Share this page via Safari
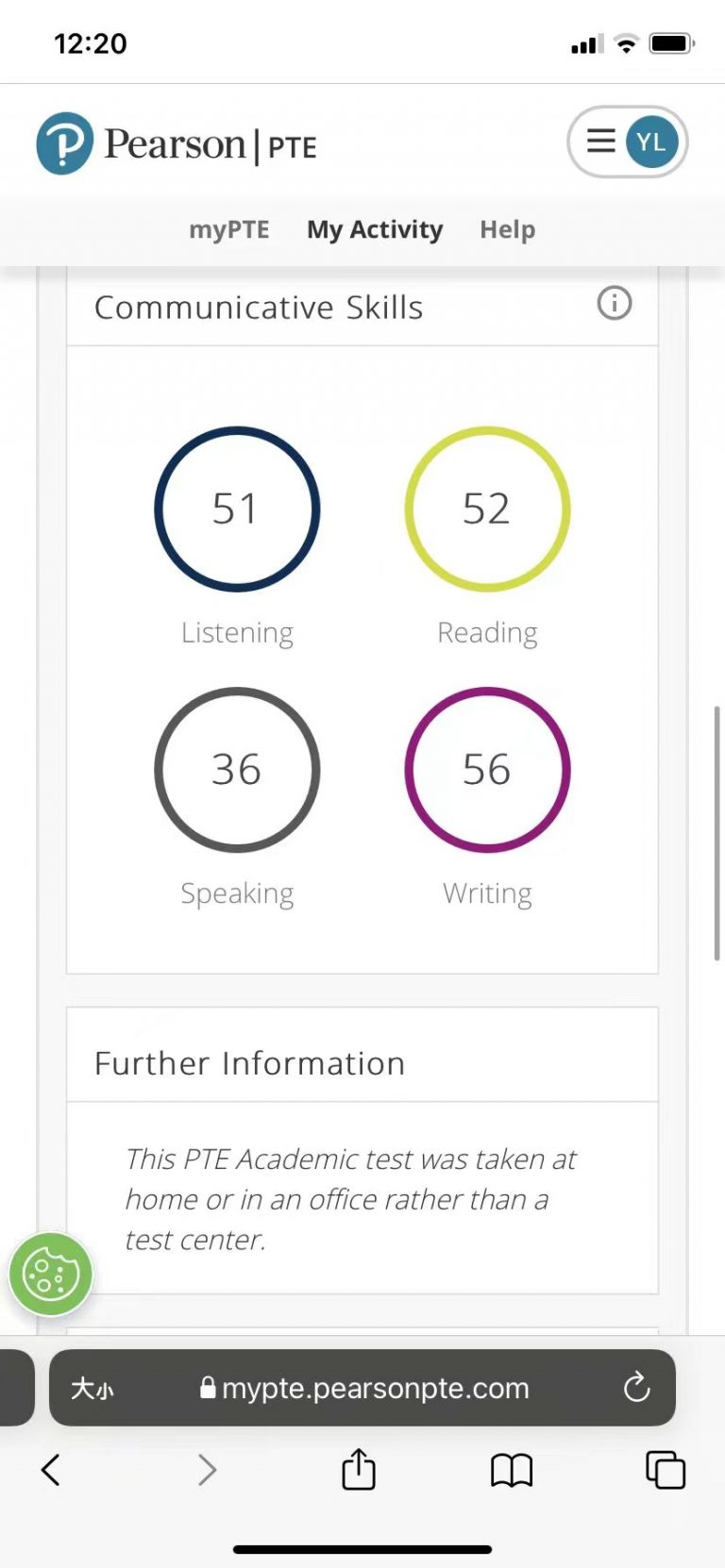Screen dimensions: 725x1568 pyautogui.click(x=358, y=1470)
